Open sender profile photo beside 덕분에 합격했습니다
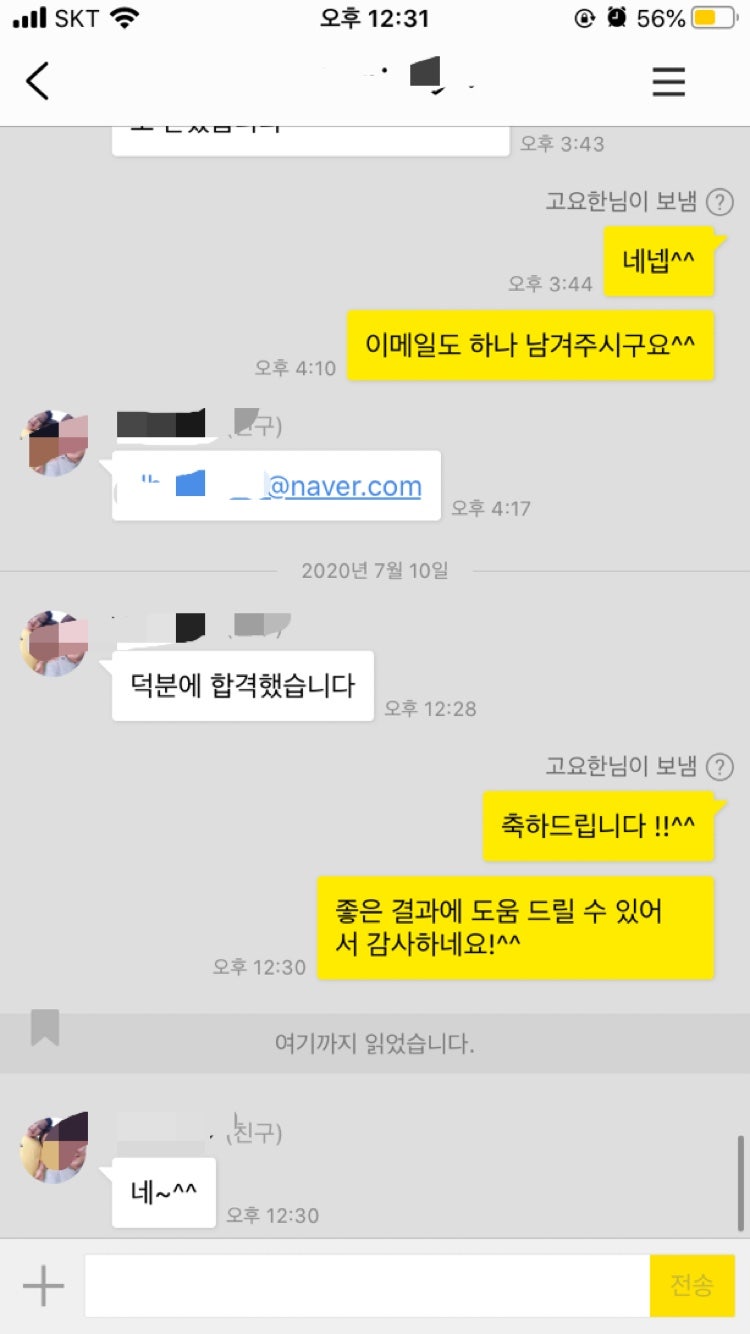Image resolution: width=750 pixels, height=1334 pixels. (x=53, y=644)
